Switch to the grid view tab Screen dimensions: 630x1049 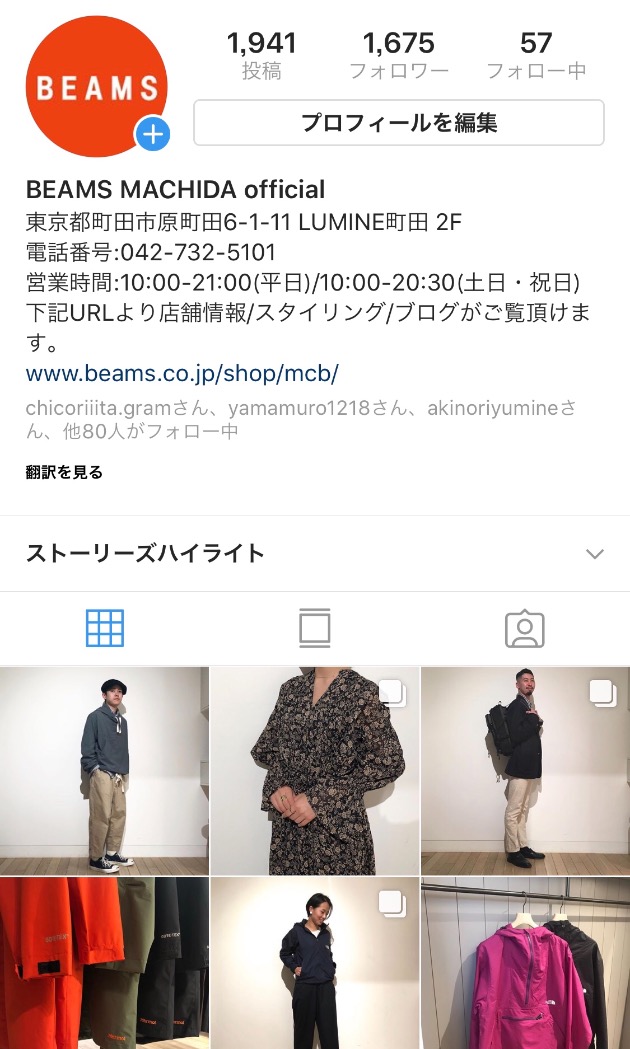(105, 628)
